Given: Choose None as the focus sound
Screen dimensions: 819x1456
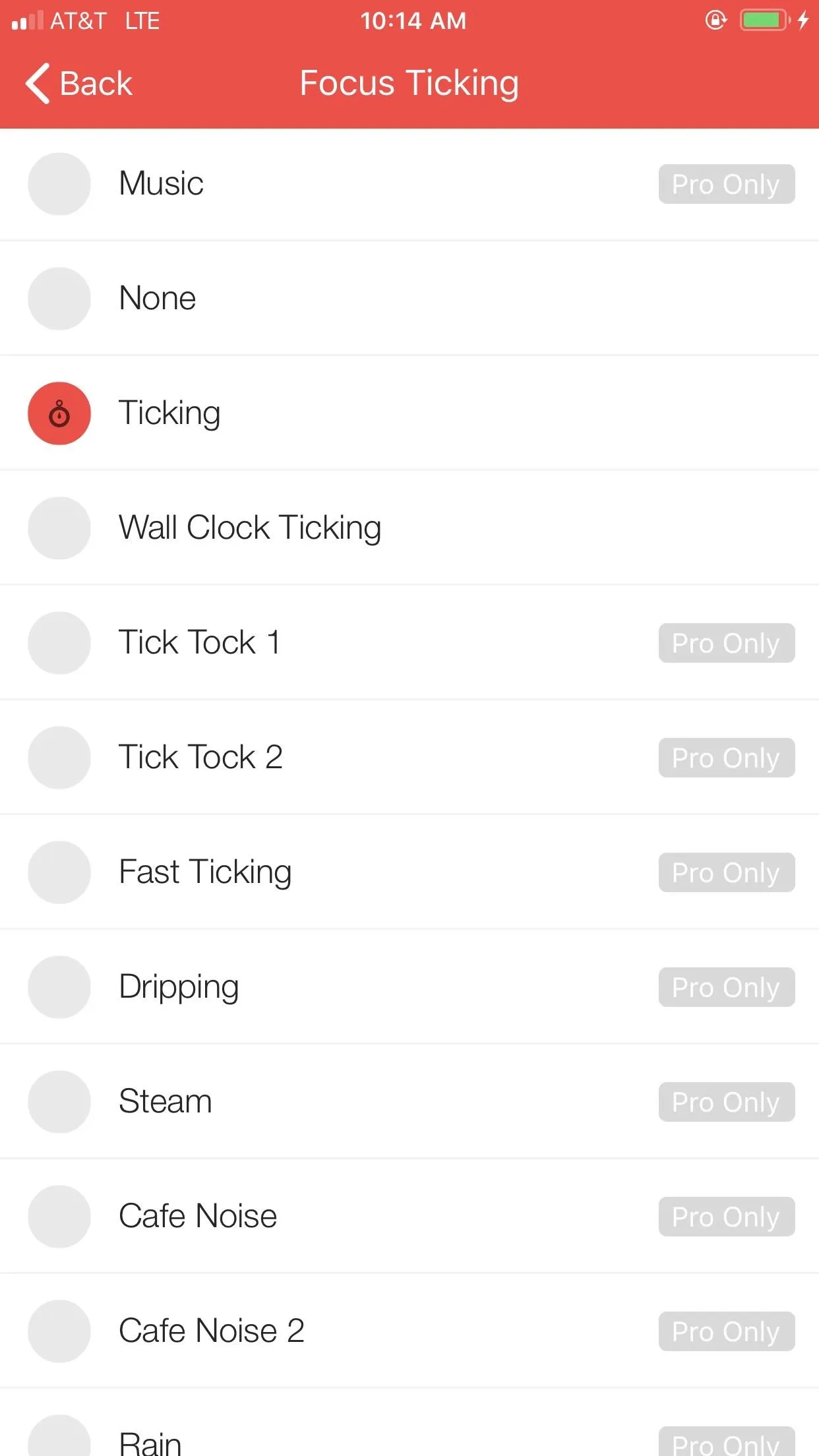Looking at the screenshot, I should click(x=409, y=298).
